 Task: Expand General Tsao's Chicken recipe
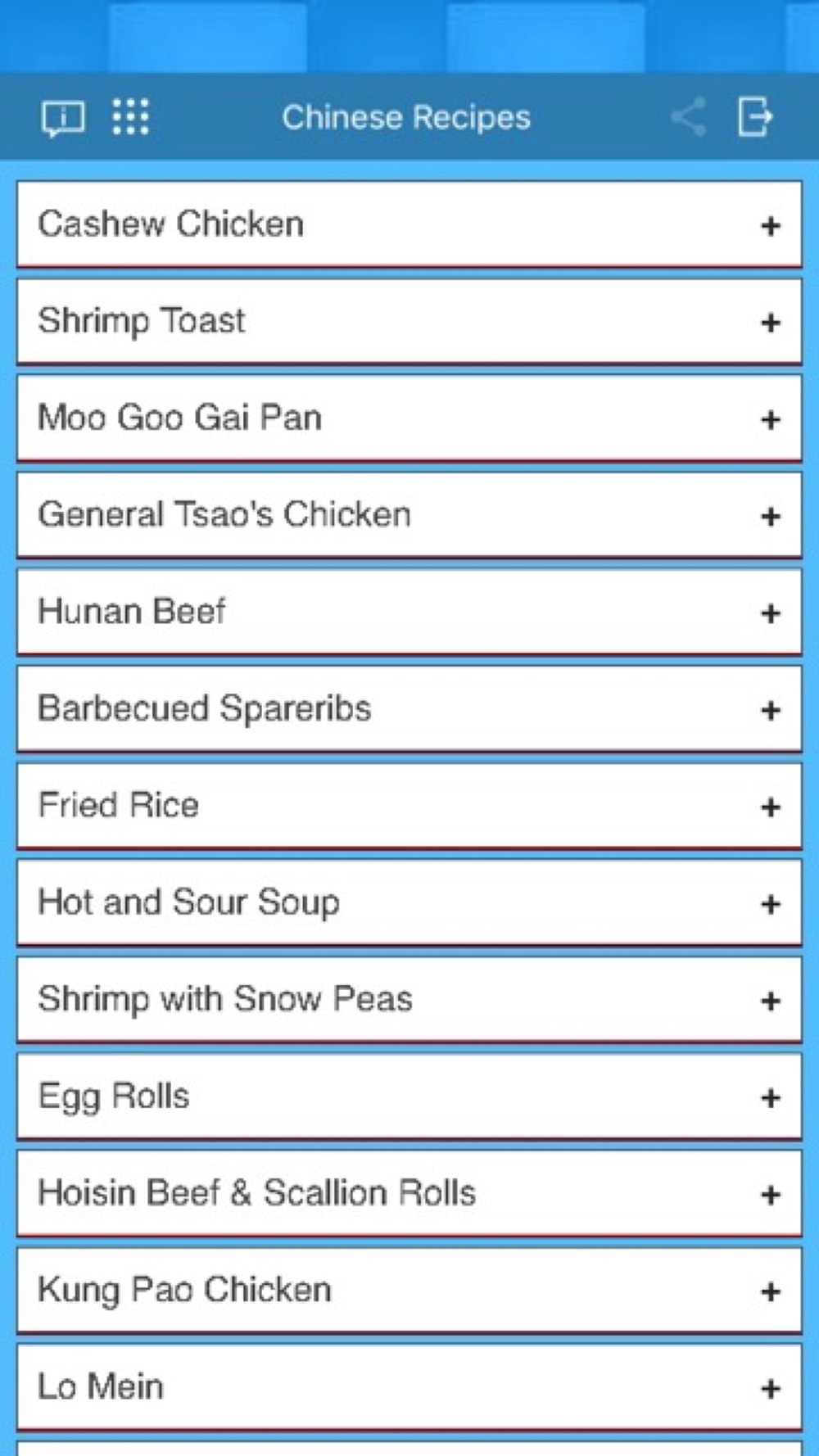(x=769, y=516)
